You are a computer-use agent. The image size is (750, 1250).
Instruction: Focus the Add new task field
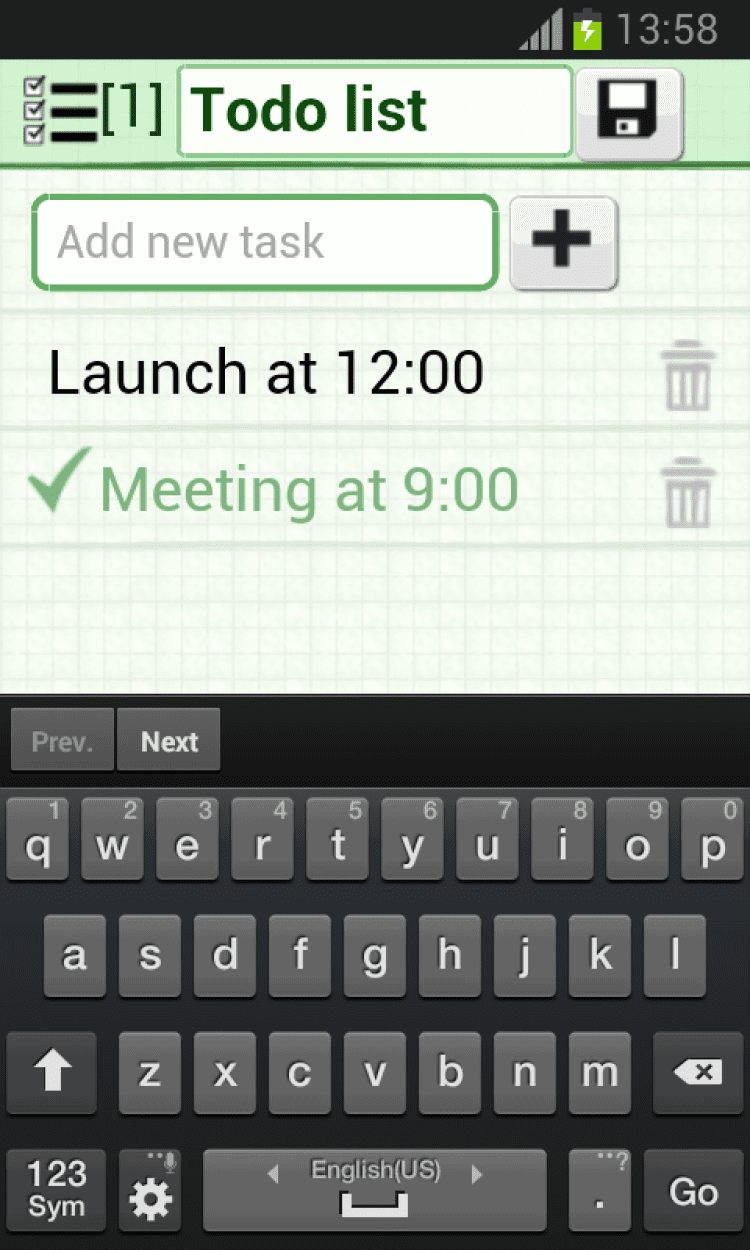(265, 242)
